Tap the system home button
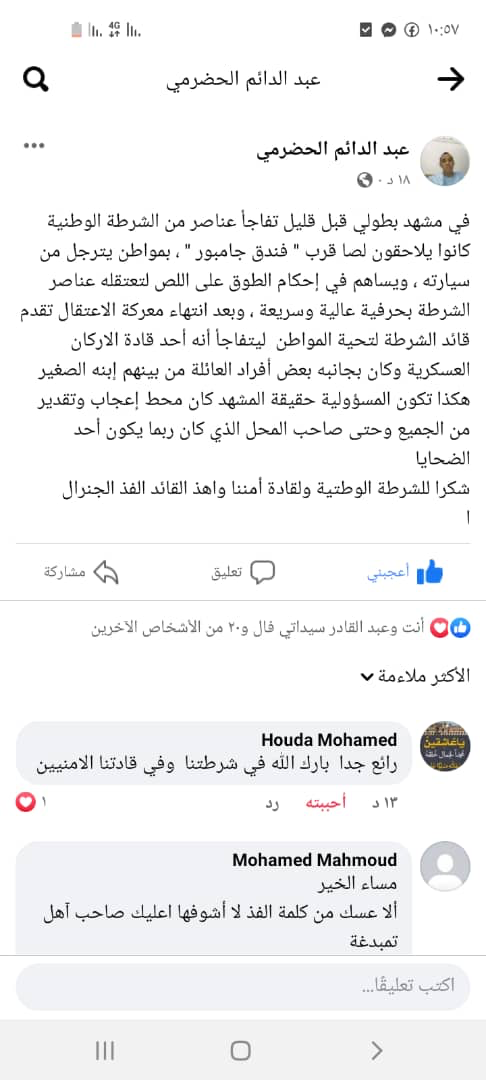This screenshot has height=1080, width=486. coord(240,1050)
